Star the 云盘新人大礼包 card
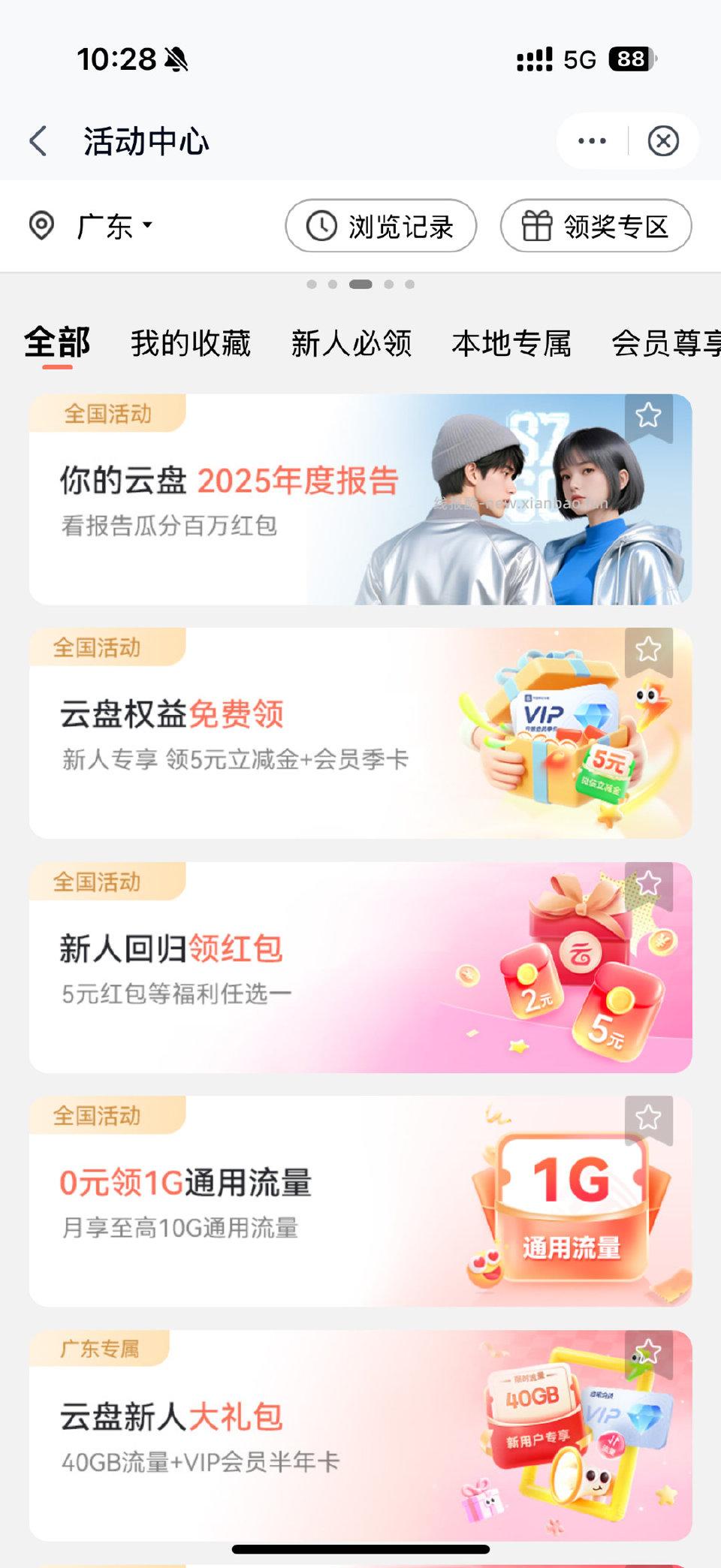This screenshot has width=721, height=1568. coord(649,1352)
